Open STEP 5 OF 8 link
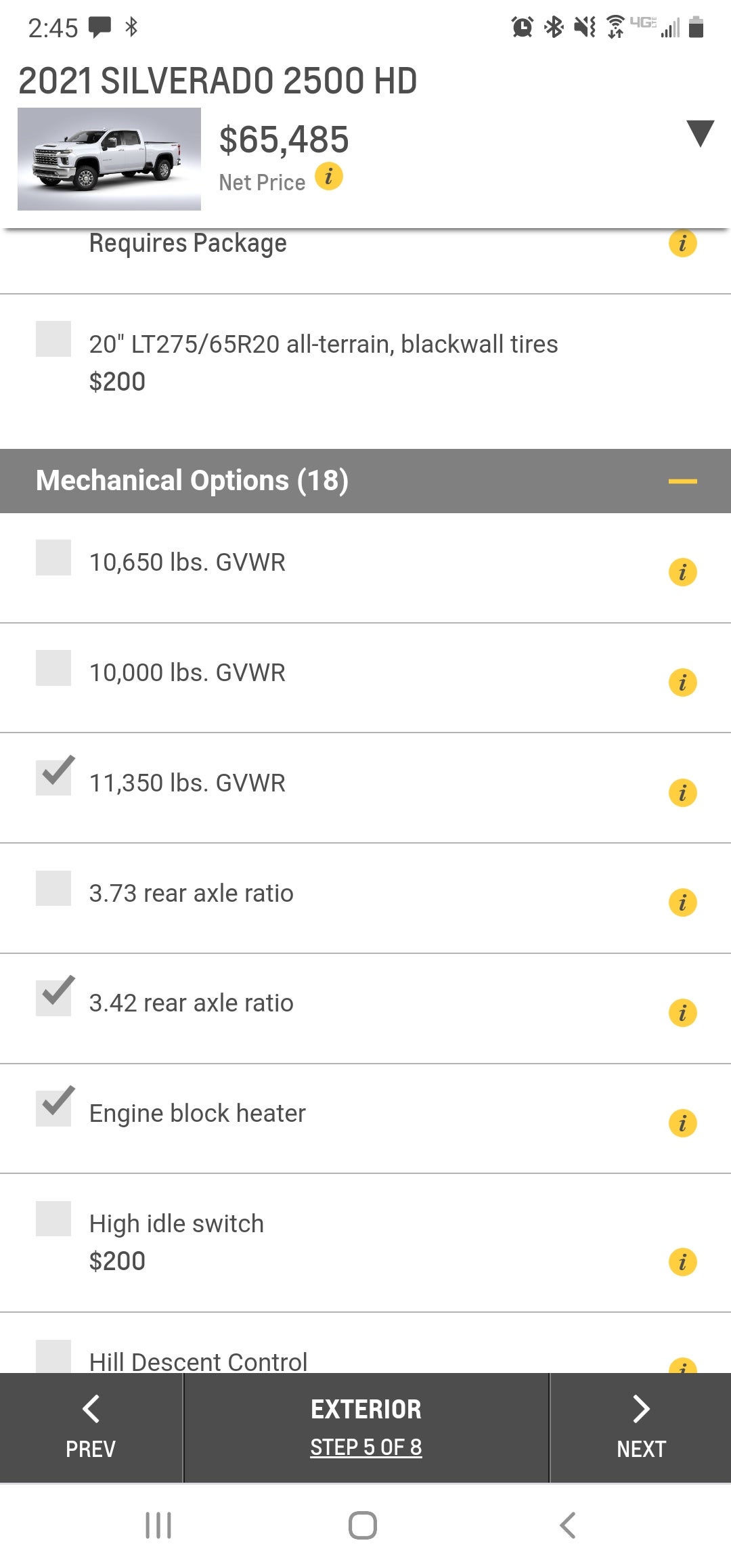This screenshot has width=731, height=1568. (x=365, y=1447)
